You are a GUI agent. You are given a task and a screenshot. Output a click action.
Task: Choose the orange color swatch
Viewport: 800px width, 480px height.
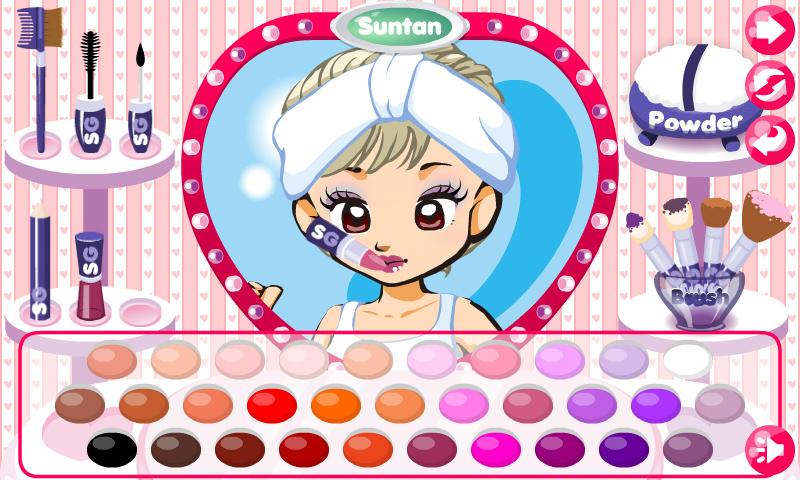tap(336, 403)
